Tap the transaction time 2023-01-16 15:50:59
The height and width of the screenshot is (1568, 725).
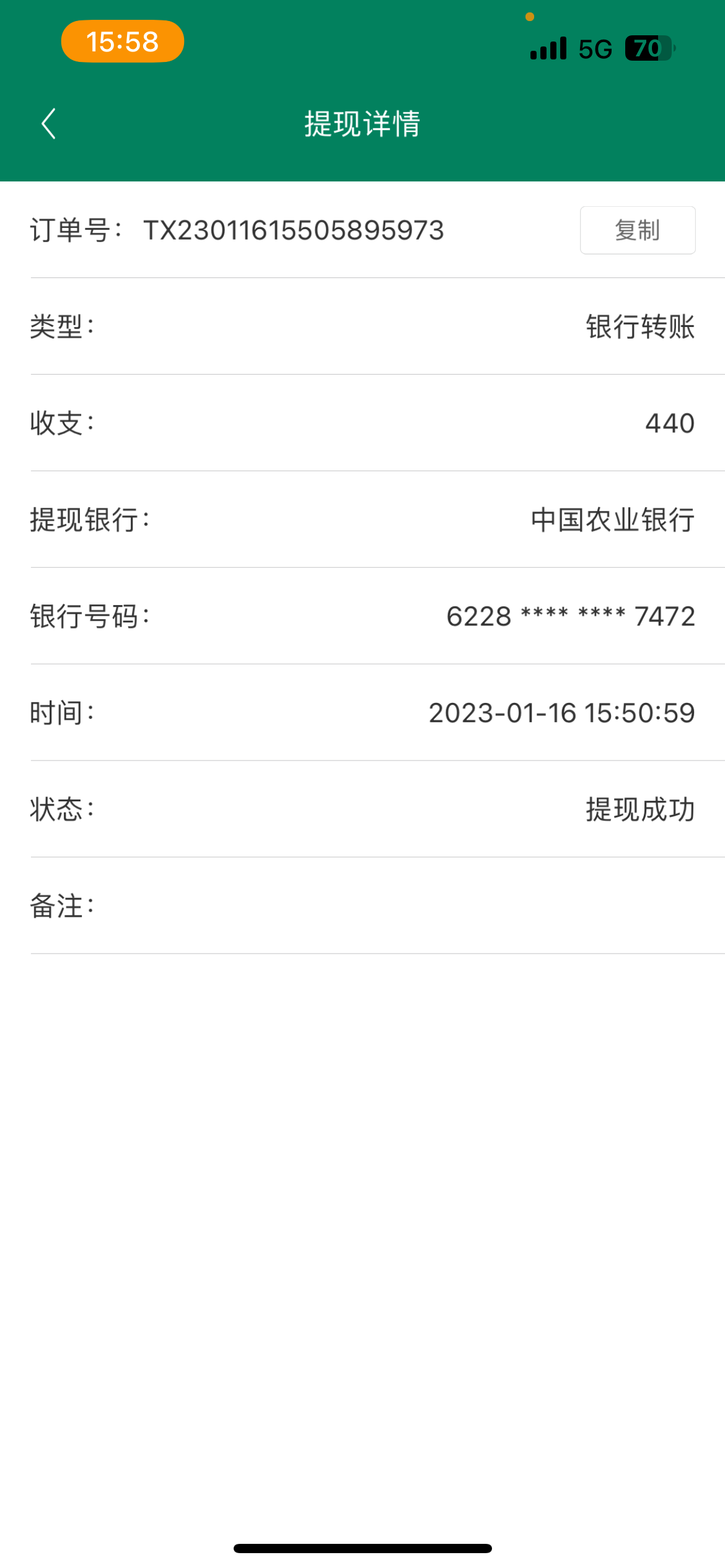click(x=562, y=712)
